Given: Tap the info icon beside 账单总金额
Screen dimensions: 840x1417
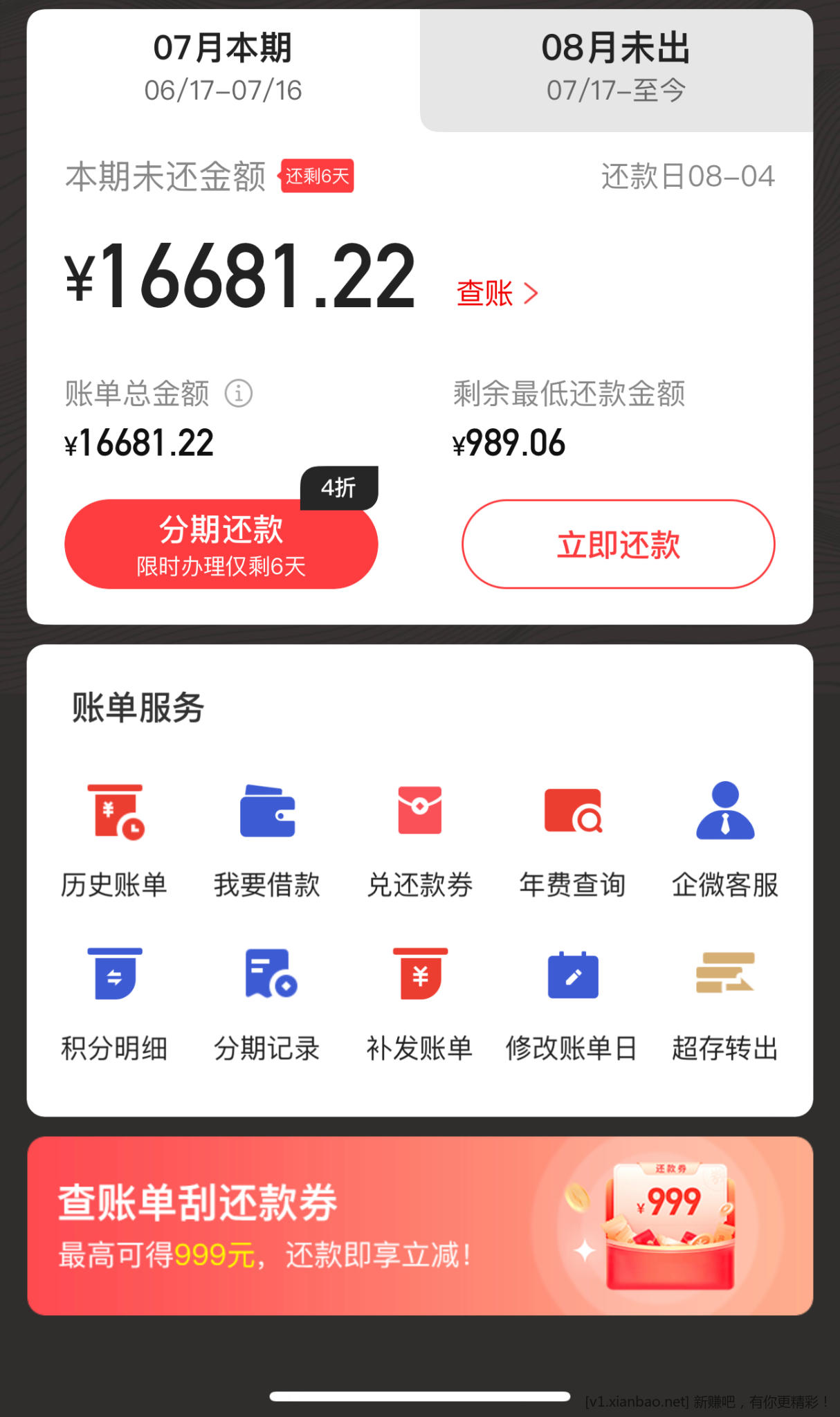Looking at the screenshot, I should tap(239, 394).
